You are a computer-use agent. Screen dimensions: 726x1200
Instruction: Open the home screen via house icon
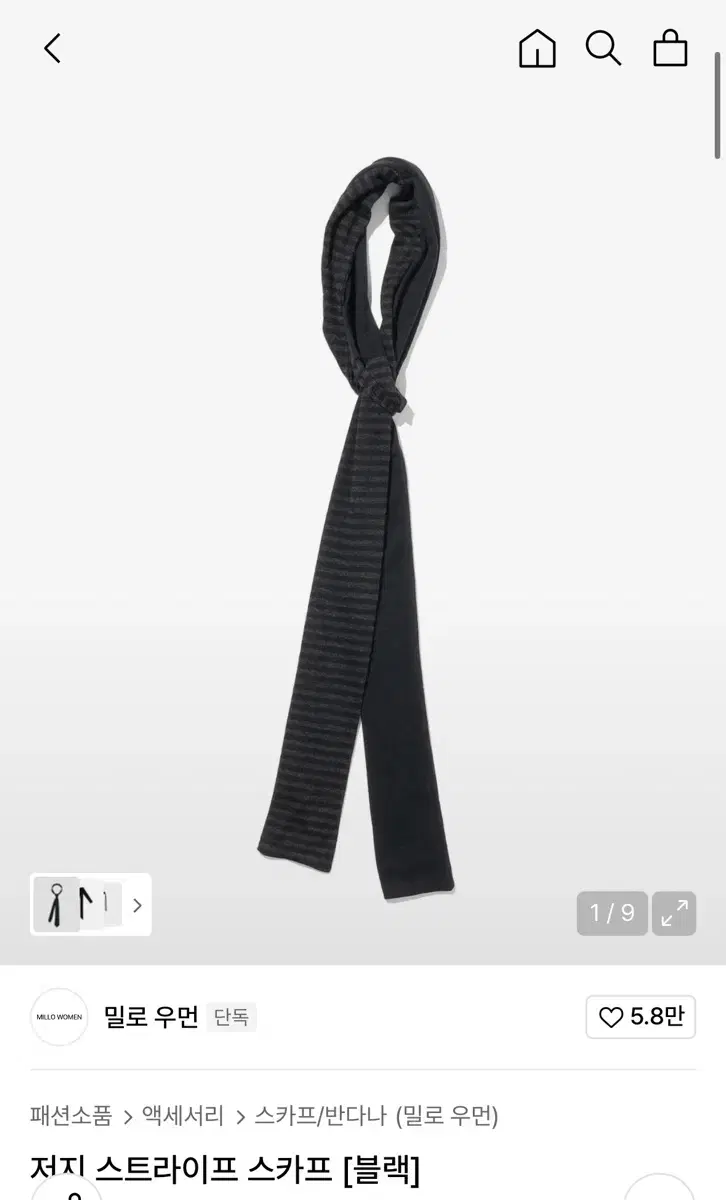click(x=536, y=48)
